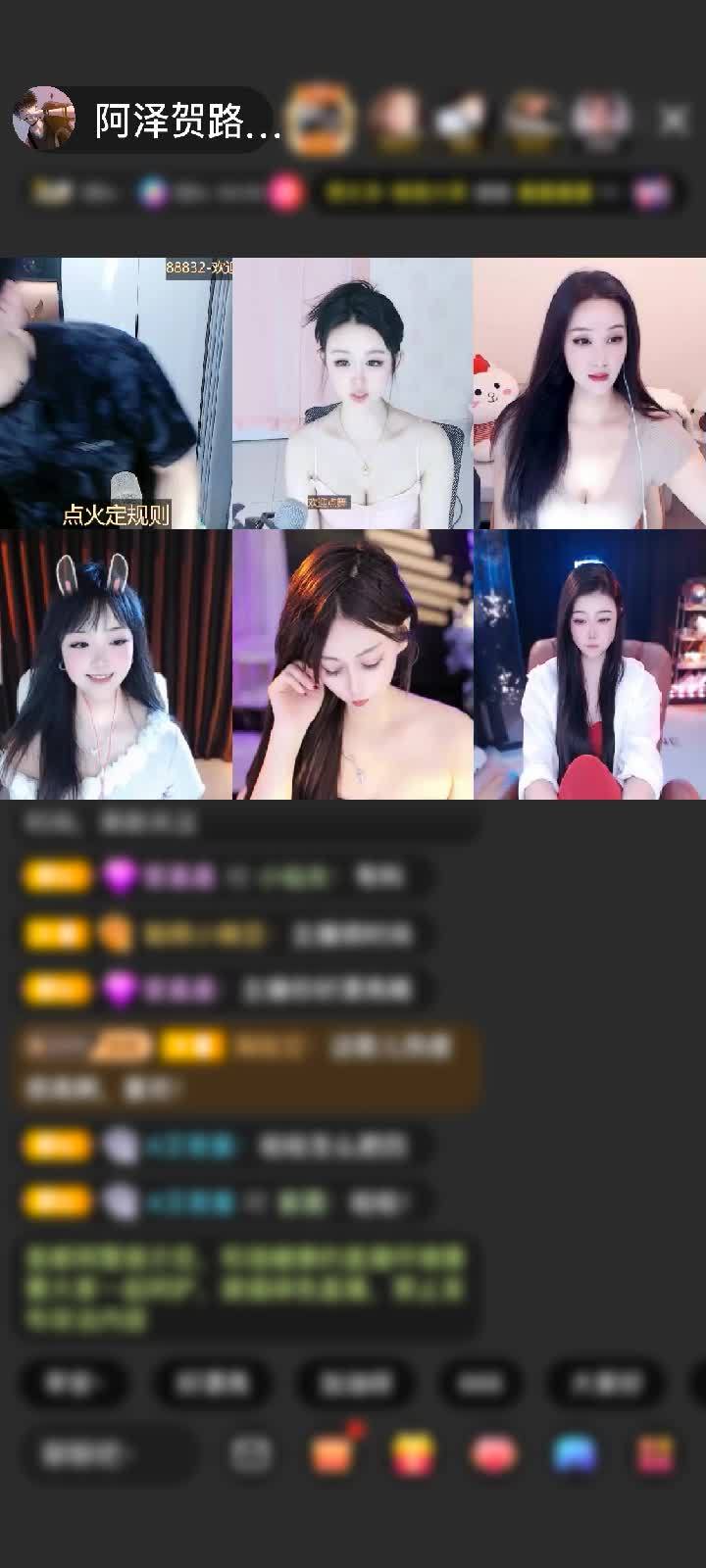
Task: Send a like with the heart icon
Action: 494,1454
